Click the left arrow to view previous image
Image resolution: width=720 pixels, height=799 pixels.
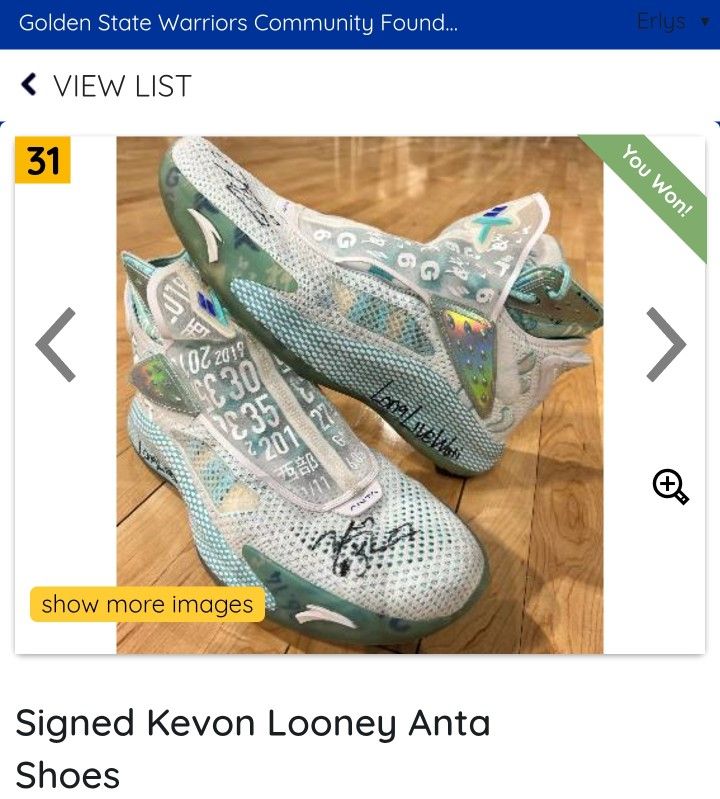[54, 344]
